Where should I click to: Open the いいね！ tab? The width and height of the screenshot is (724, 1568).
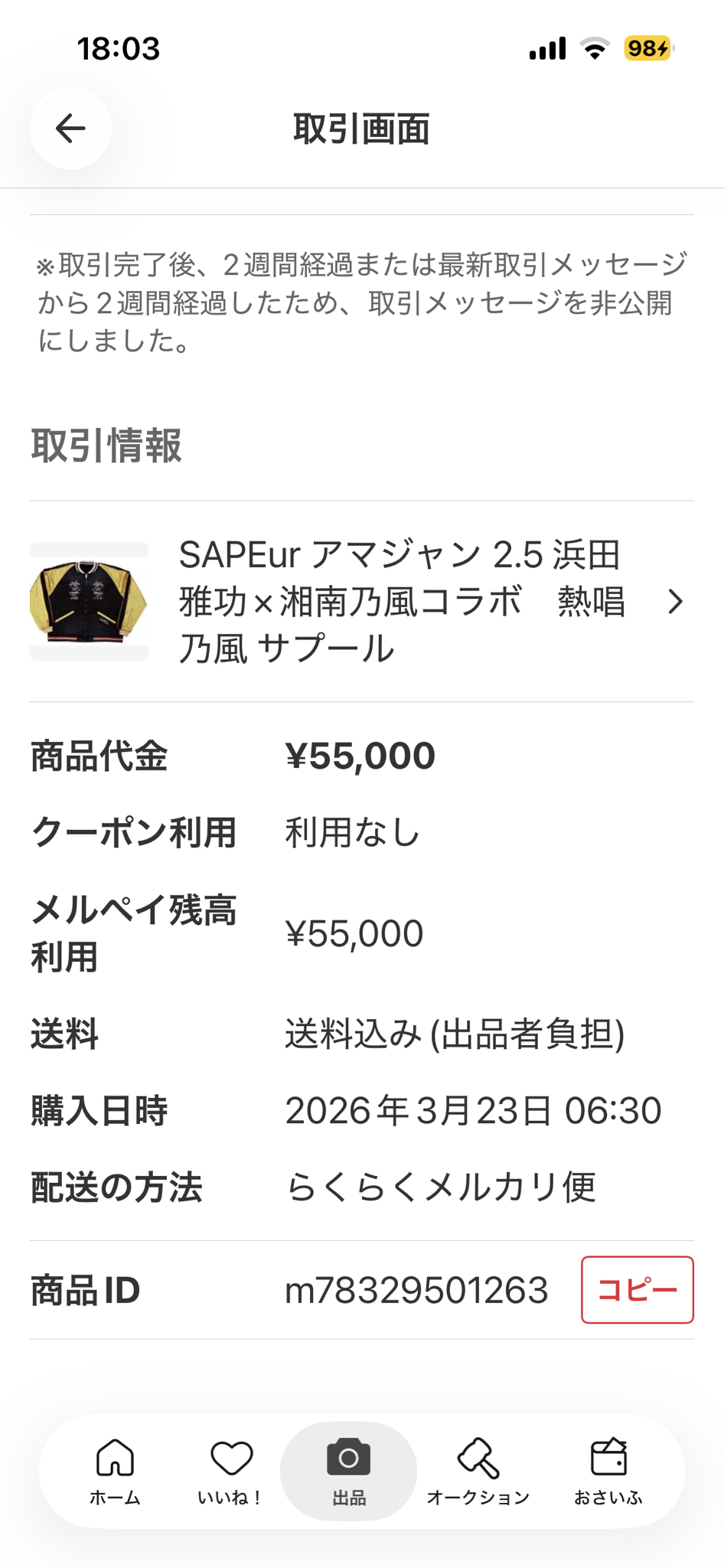pos(231,1472)
